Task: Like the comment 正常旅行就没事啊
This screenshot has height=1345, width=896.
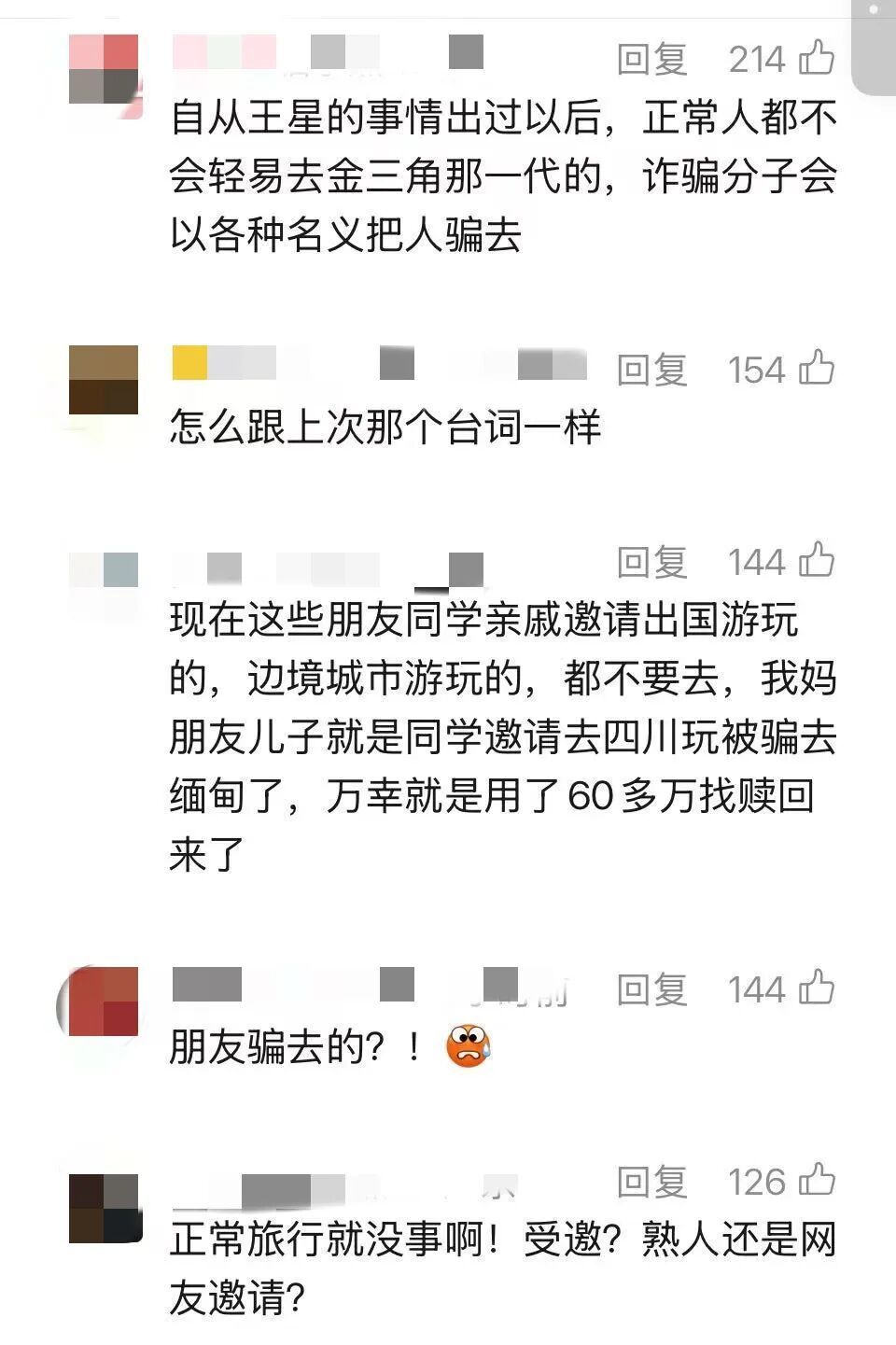Action: 816,1181
